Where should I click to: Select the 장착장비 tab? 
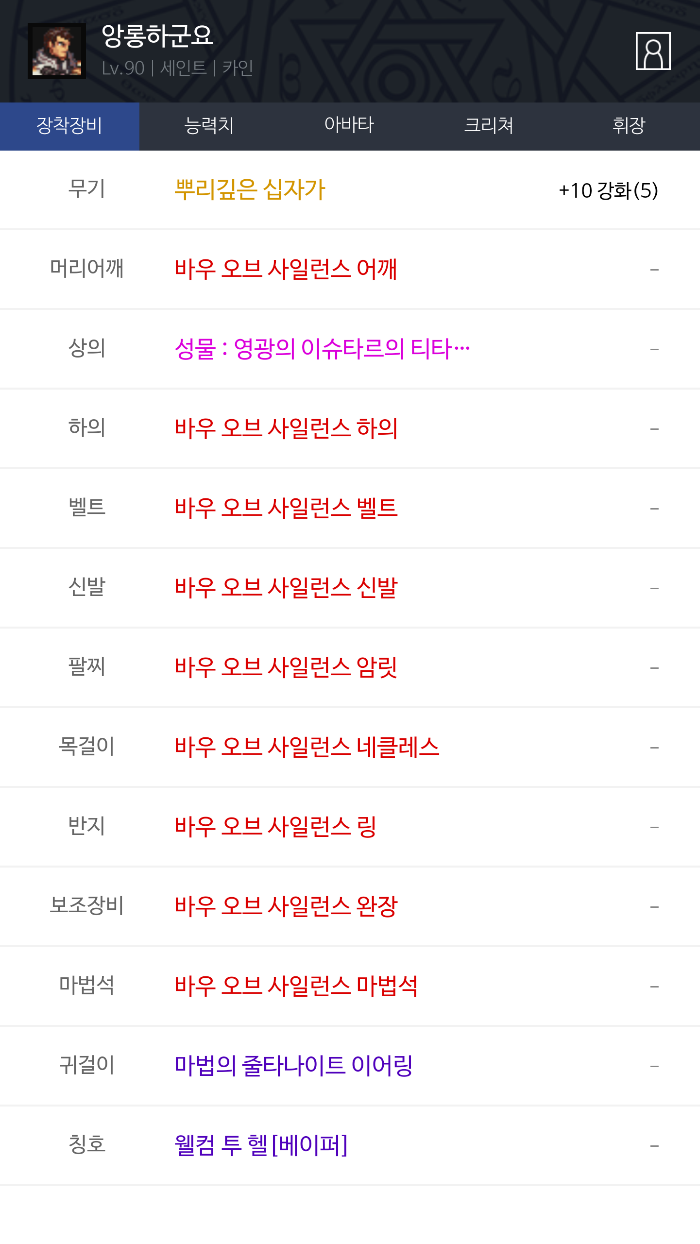coord(69,126)
